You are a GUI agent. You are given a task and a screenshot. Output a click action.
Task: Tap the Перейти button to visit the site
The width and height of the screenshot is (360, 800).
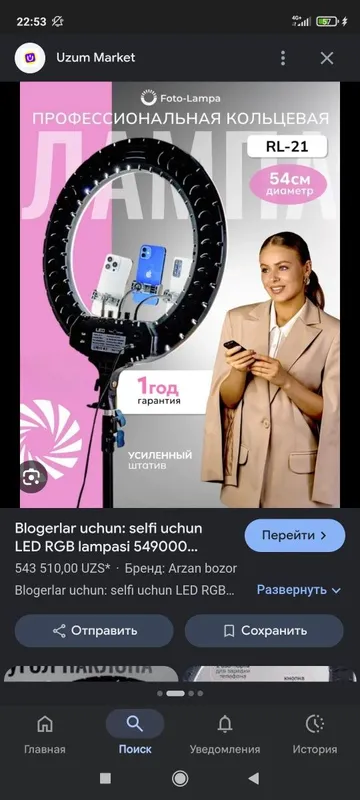click(295, 536)
